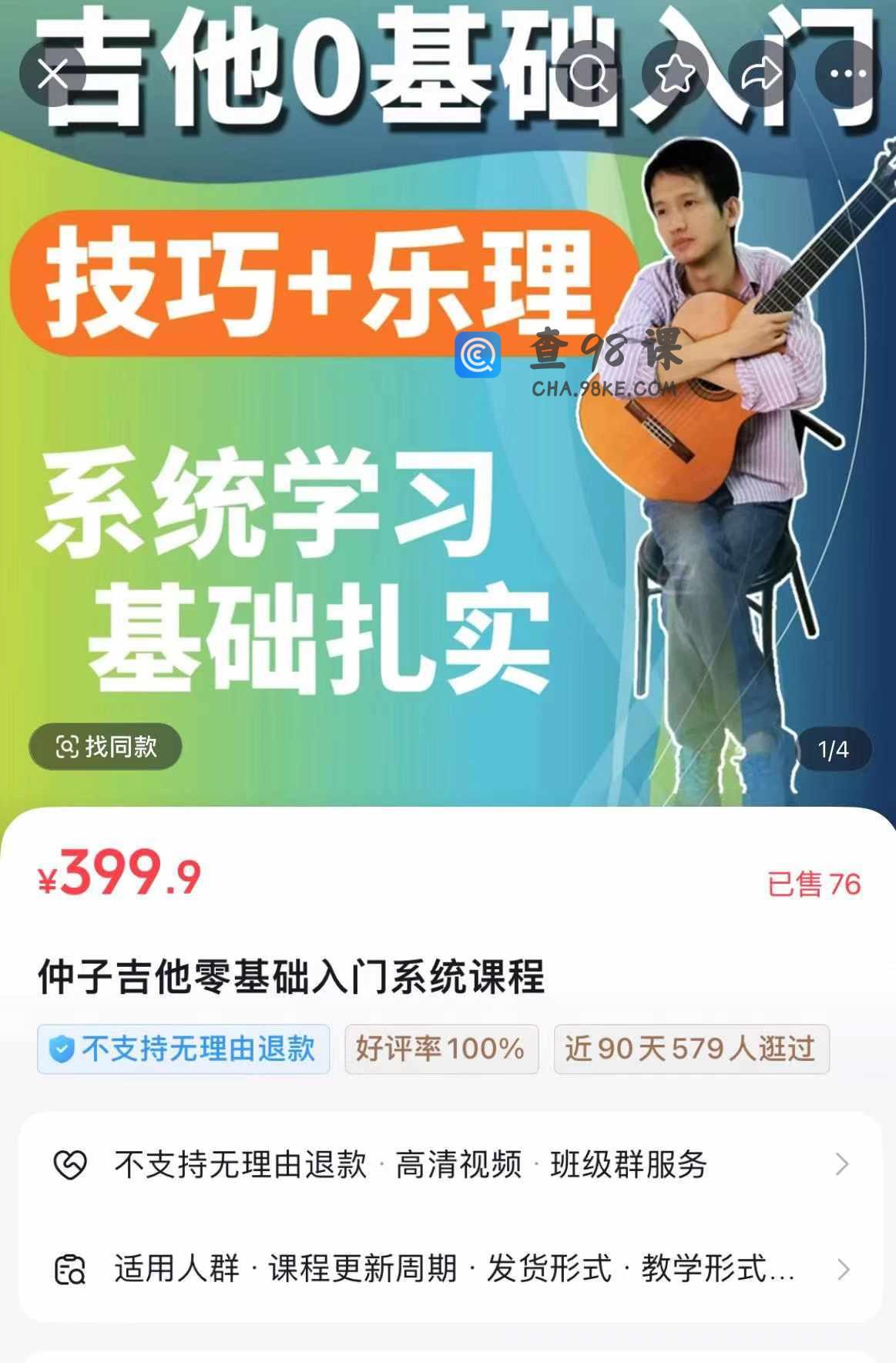Tap the 好评率100% tag
Viewport: 896px width, 1363px height.
pos(441,1049)
